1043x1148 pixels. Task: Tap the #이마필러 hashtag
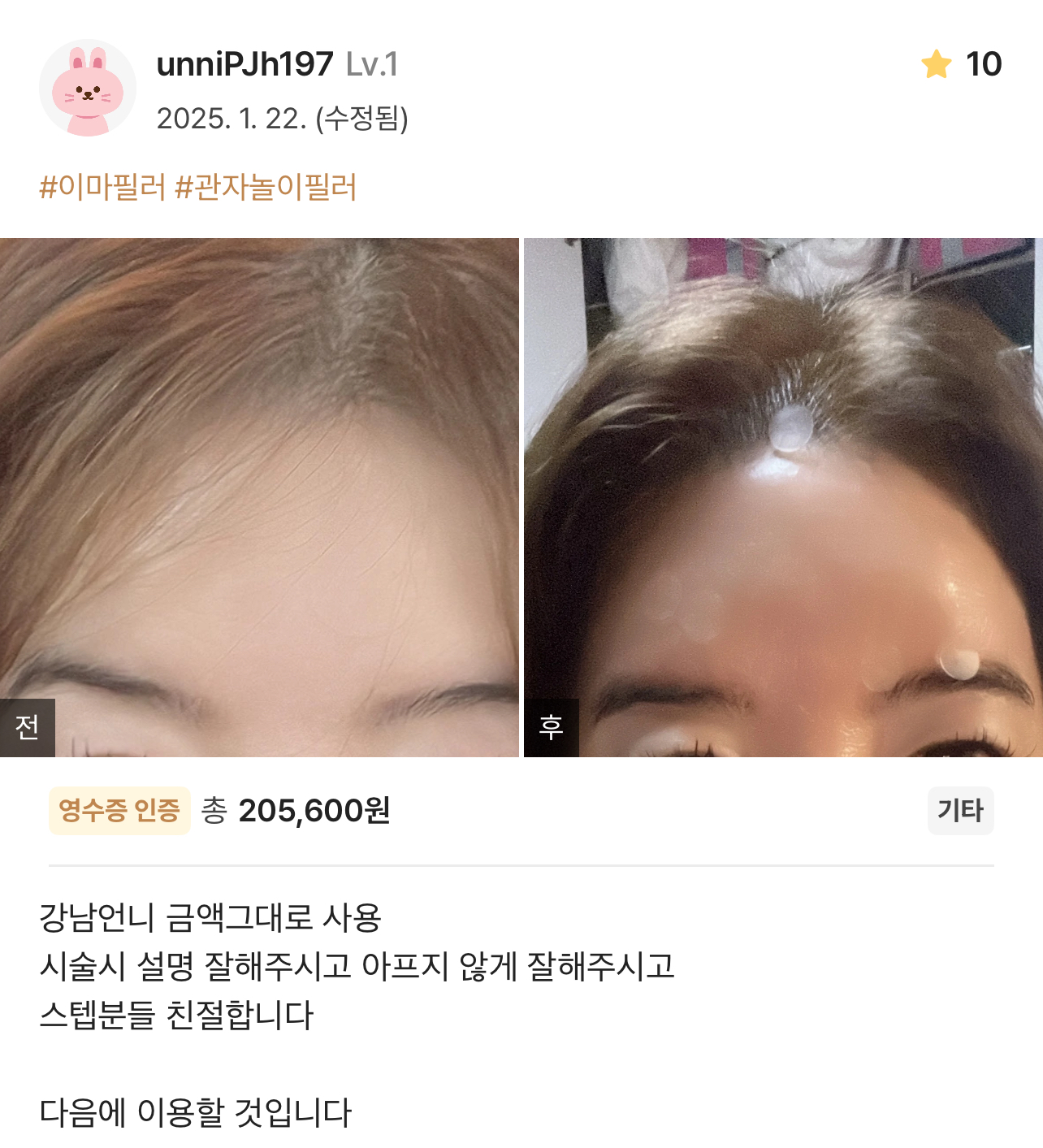[102, 187]
